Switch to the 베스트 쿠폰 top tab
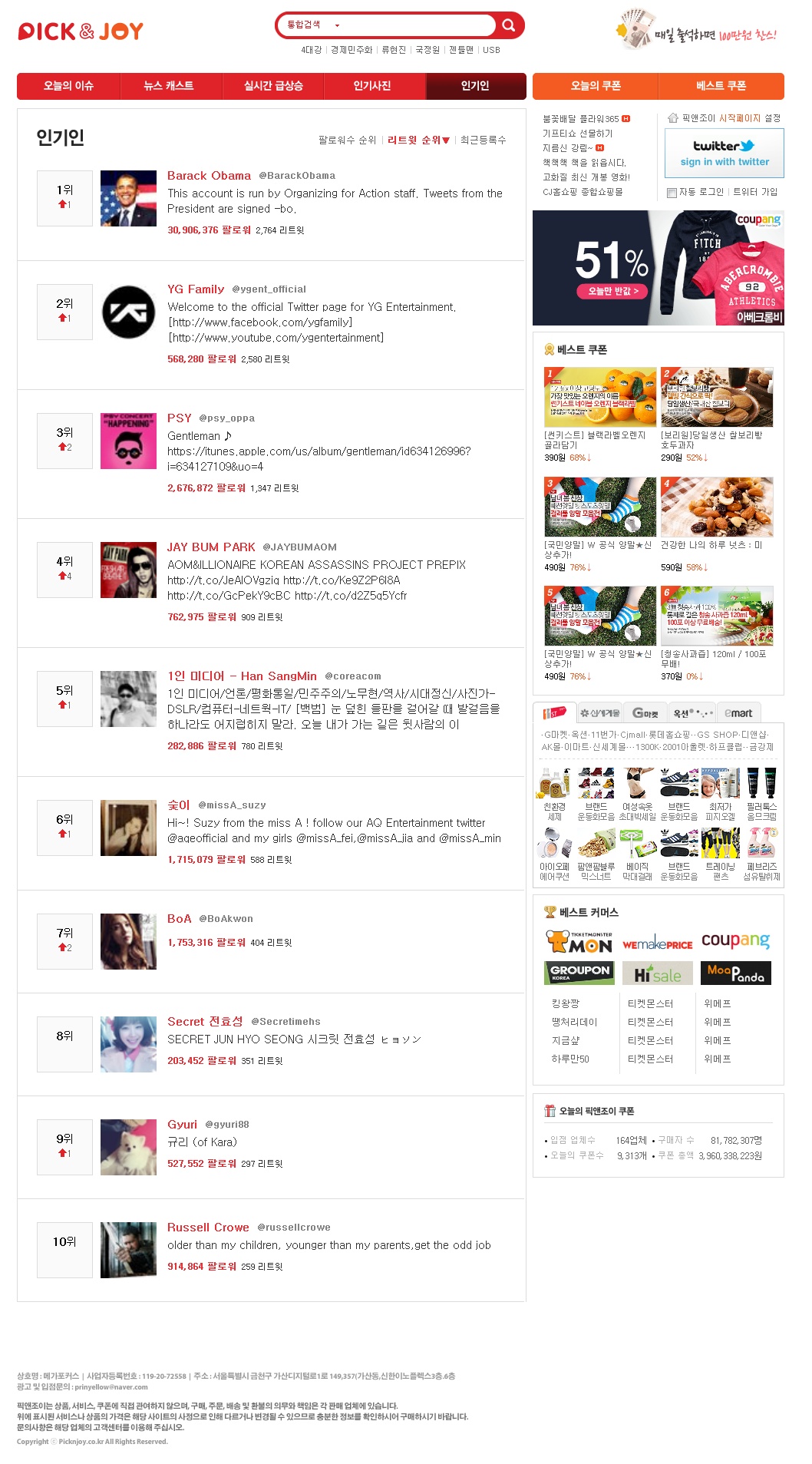The image size is (812, 1464). pos(721,86)
